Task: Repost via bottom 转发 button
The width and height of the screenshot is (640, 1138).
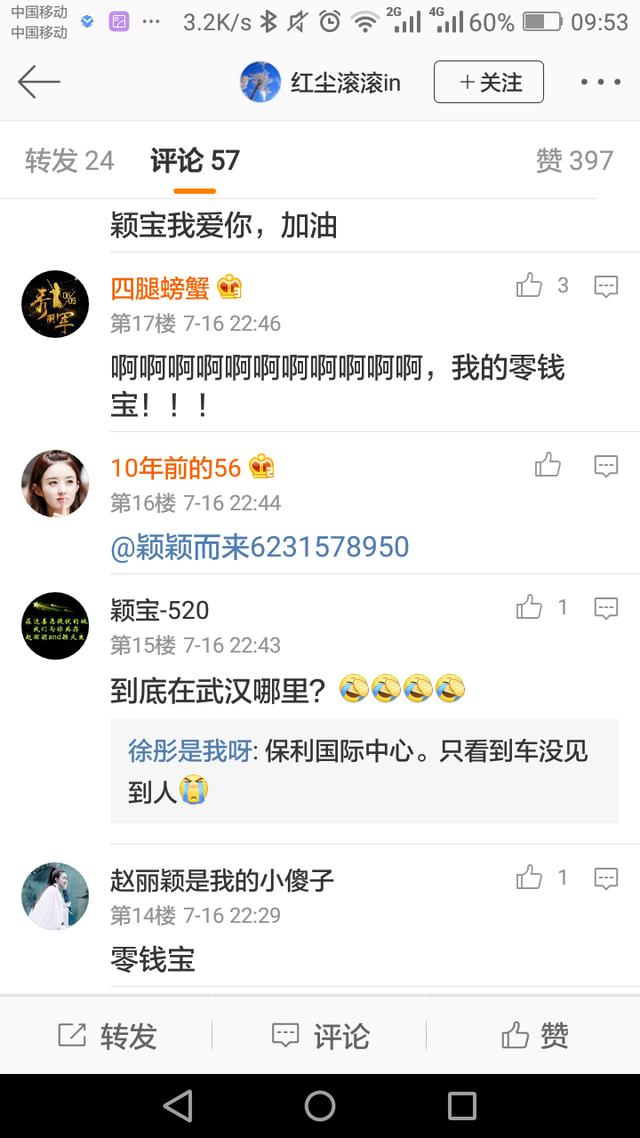Action: pos(107,1035)
